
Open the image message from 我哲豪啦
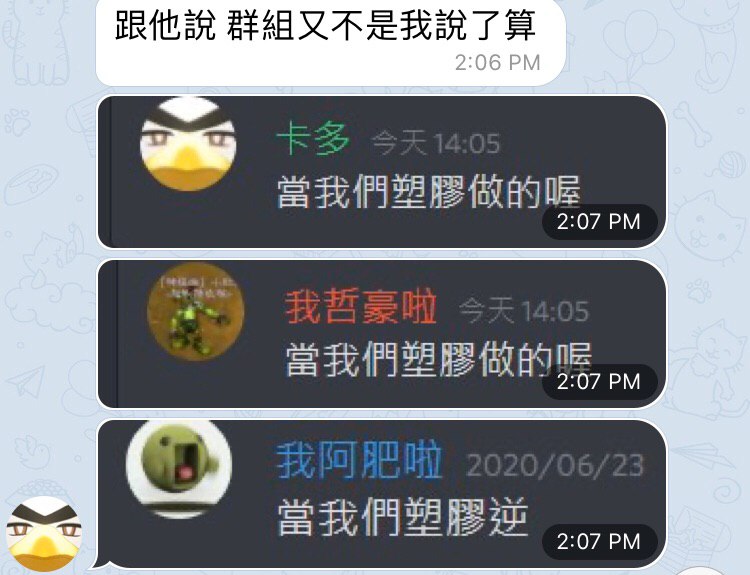pyautogui.click(x=381, y=334)
